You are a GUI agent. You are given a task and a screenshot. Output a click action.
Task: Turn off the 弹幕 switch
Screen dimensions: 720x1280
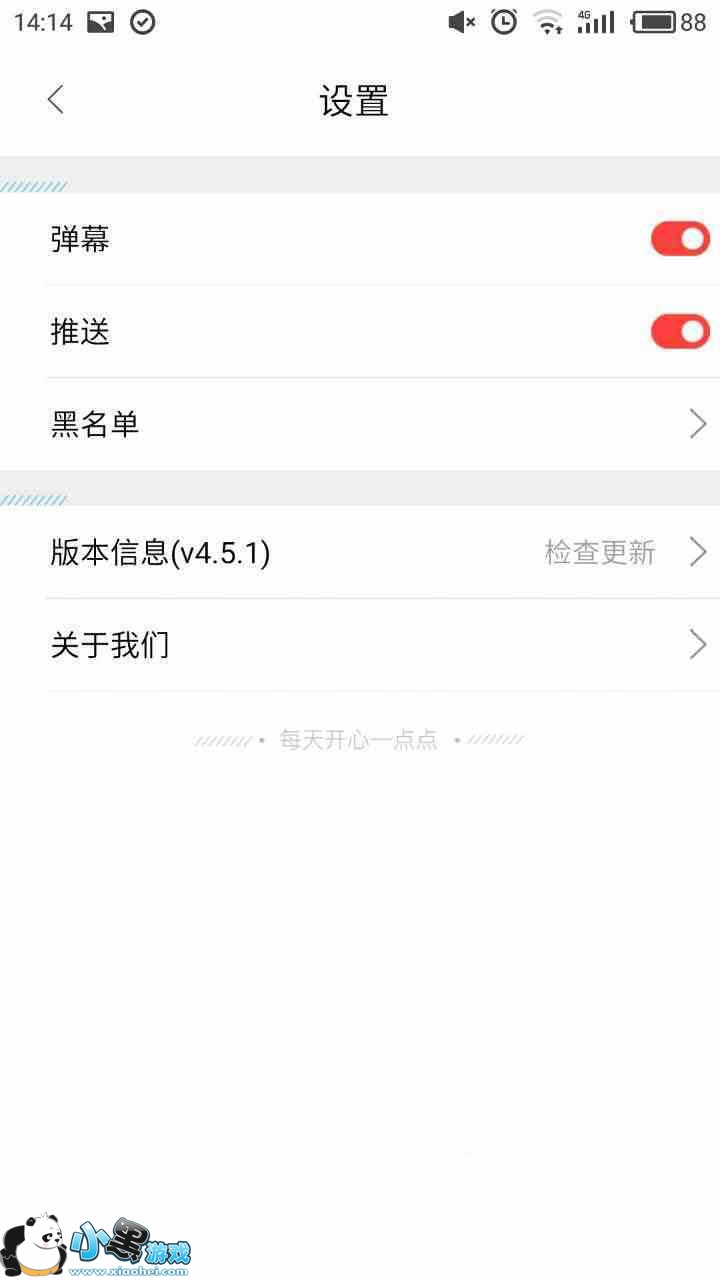tap(680, 239)
